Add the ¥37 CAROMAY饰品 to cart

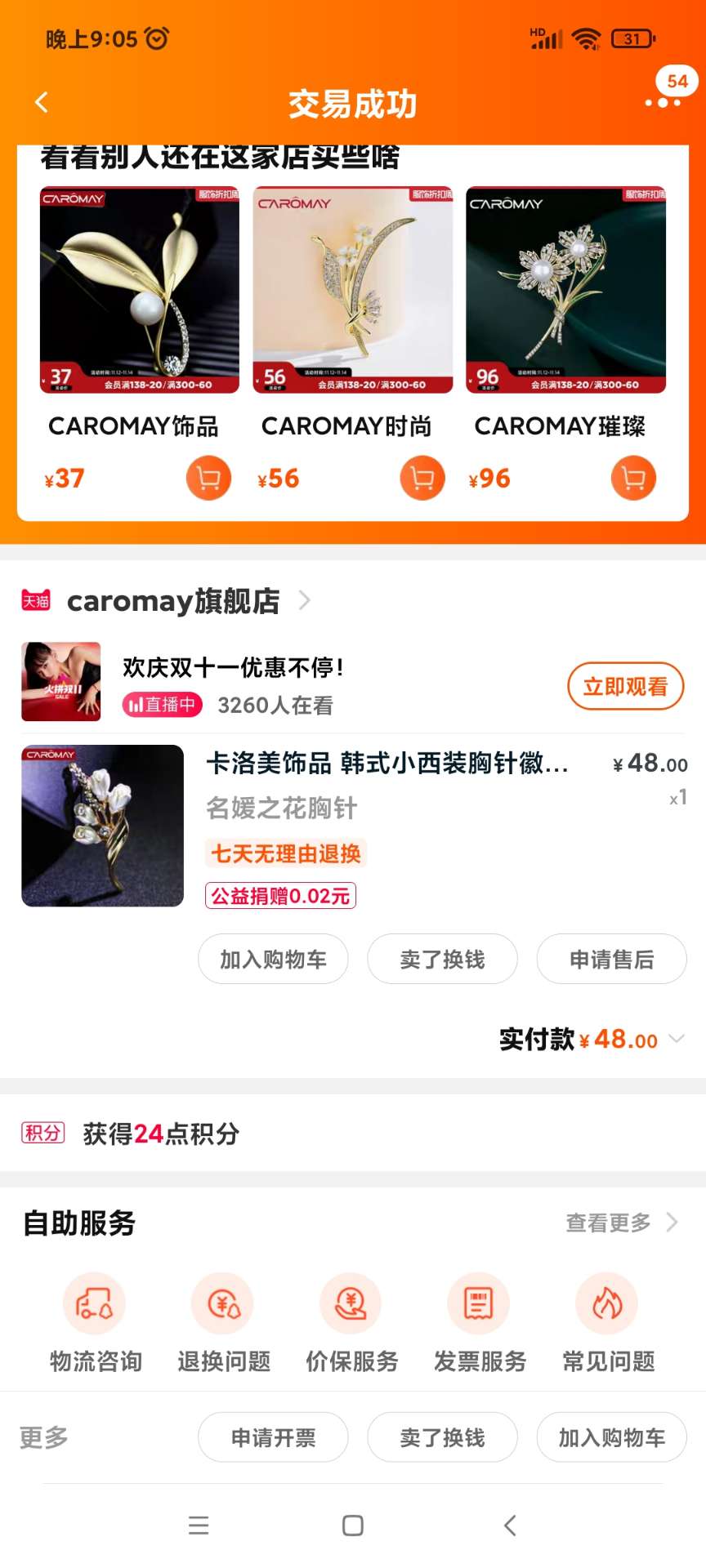pyautogui.click(x=208, y=478)
